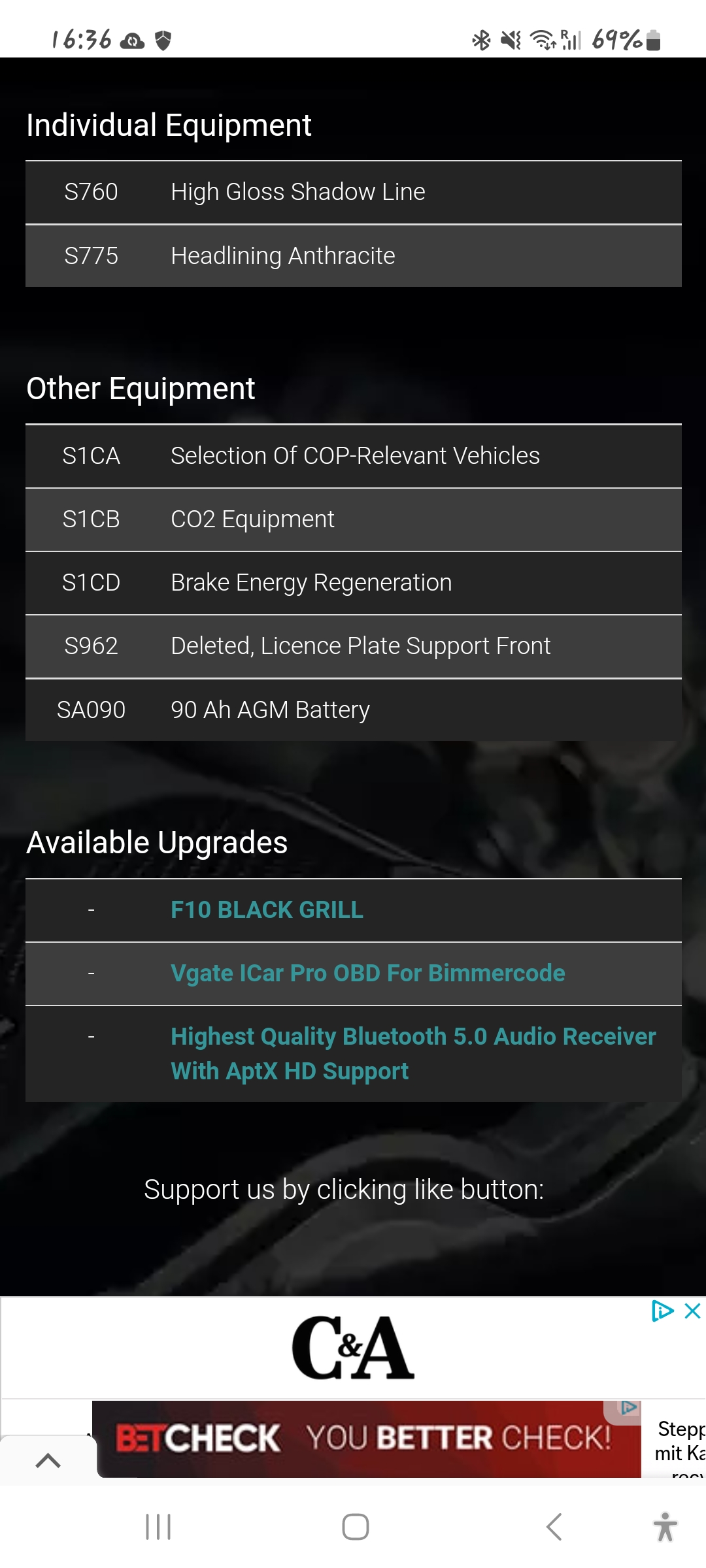Open the recent apps view
This screenshot has width=706, height=1568.
coord(158,1527)
